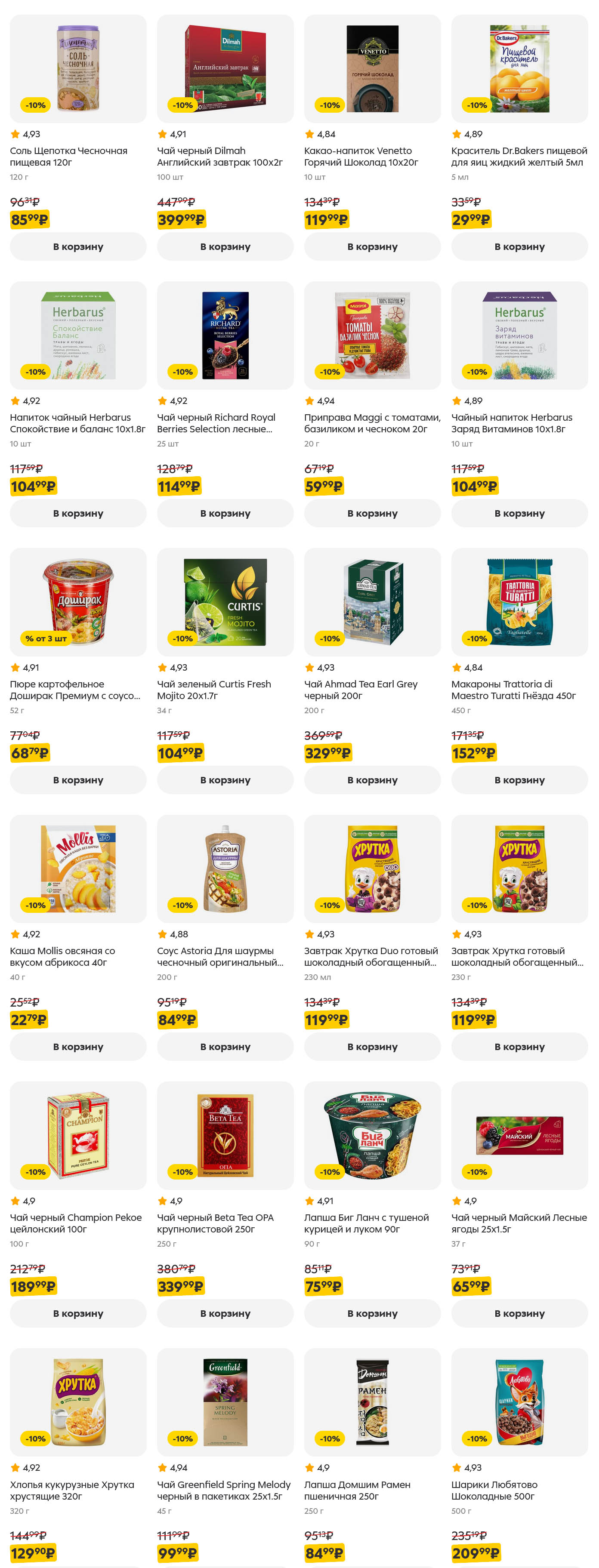The image size is (599, 1568).
Task: Add Dilmah Английский завтрак tea to cart
Action: (225, 246)
